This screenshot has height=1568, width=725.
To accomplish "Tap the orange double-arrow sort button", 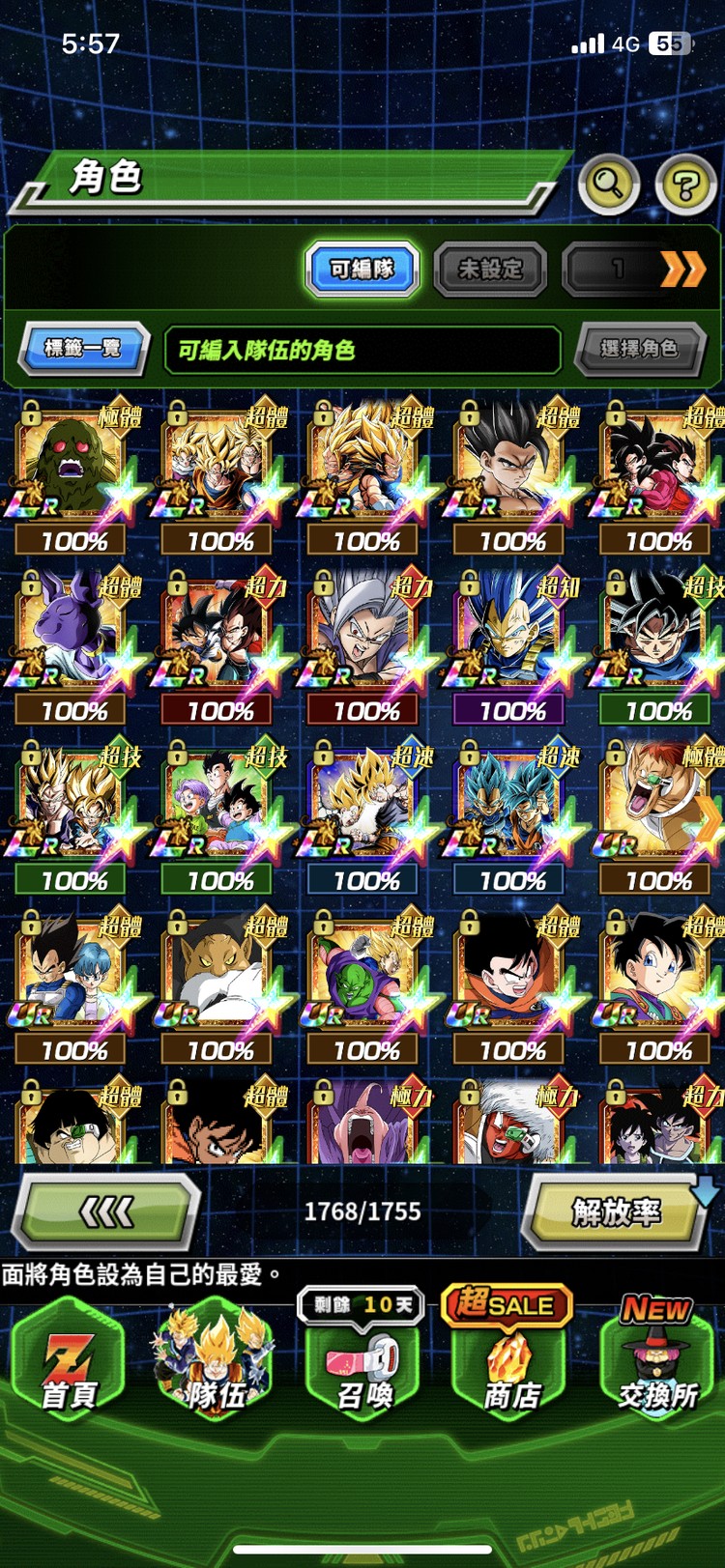I will 681,269.
